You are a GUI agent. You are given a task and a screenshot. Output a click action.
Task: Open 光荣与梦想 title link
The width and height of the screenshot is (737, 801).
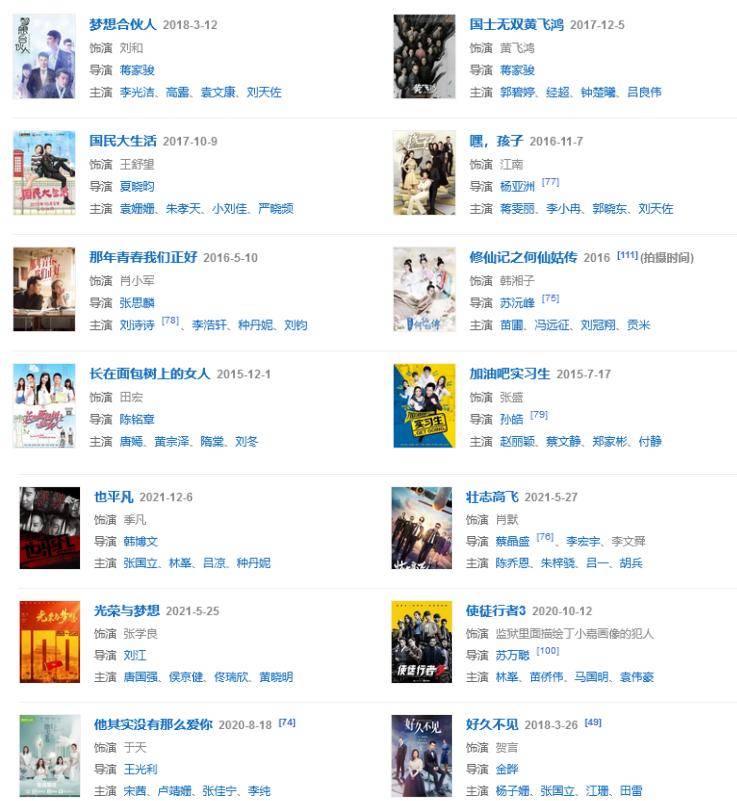click(126, 611)
